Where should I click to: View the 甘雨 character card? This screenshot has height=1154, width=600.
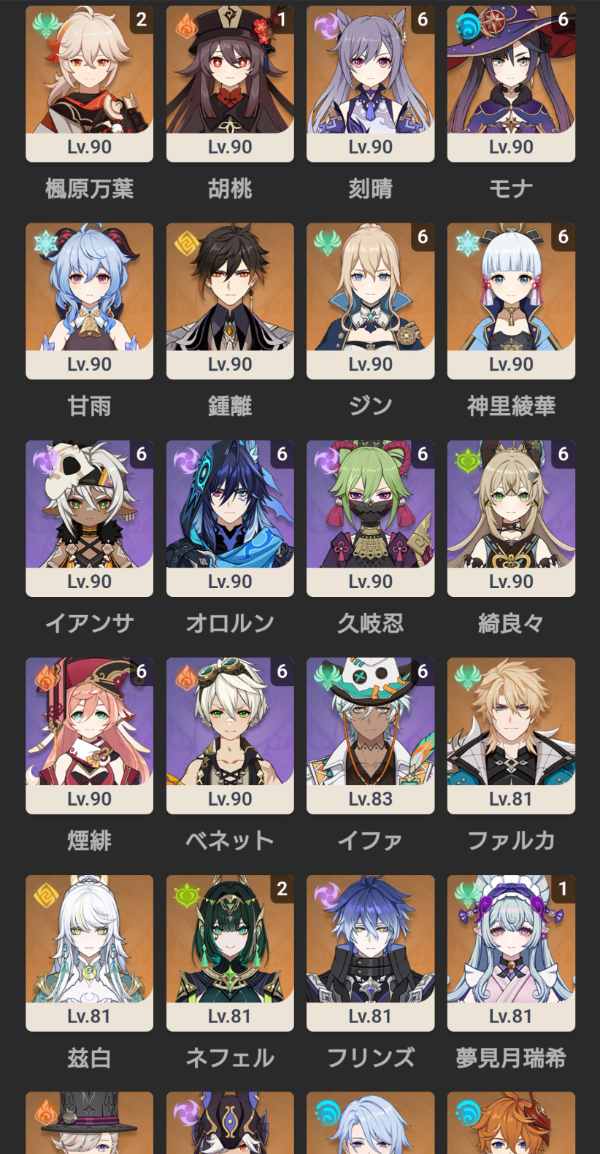[89, 301]
